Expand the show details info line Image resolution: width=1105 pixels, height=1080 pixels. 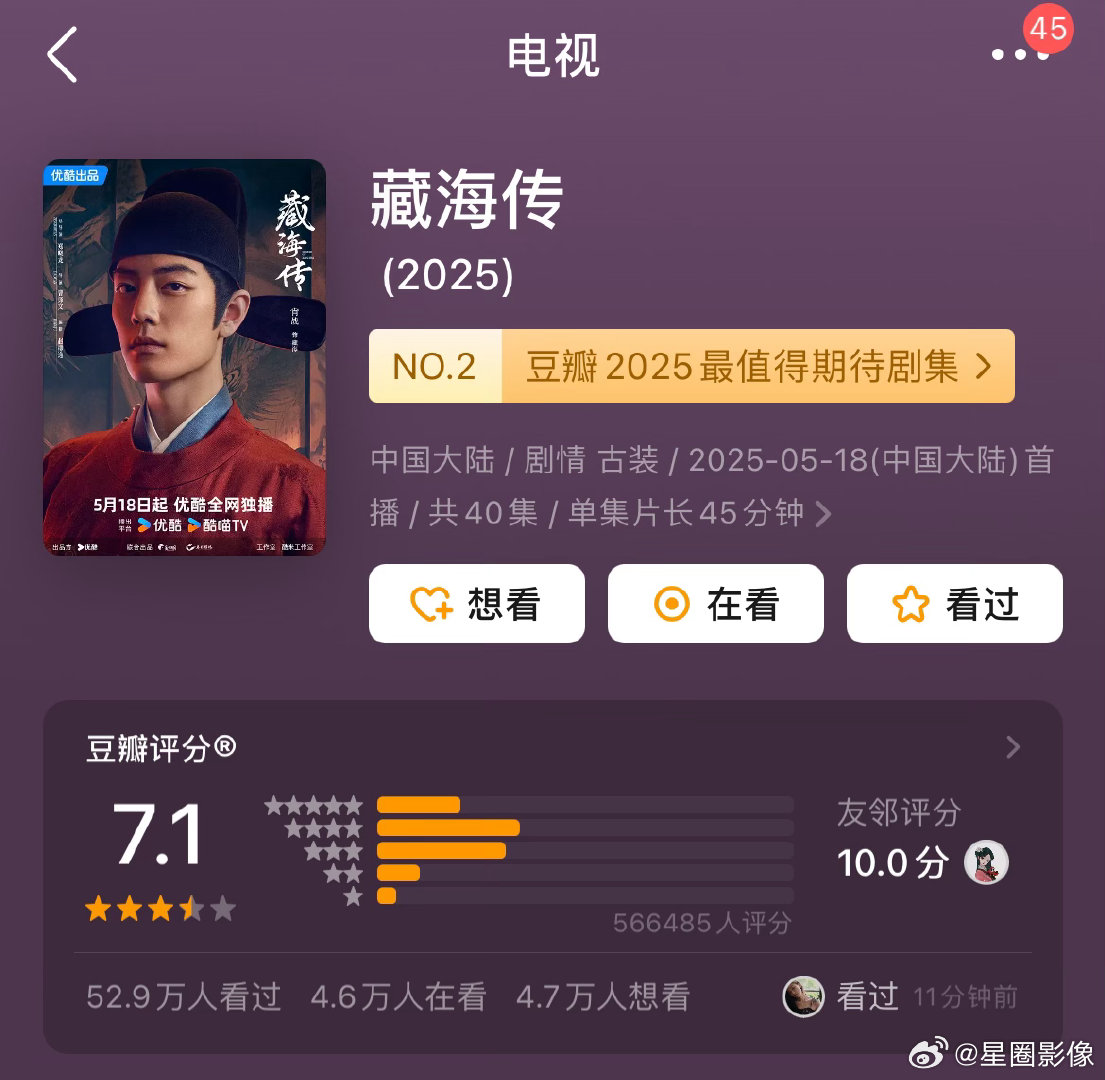(823, 514)
